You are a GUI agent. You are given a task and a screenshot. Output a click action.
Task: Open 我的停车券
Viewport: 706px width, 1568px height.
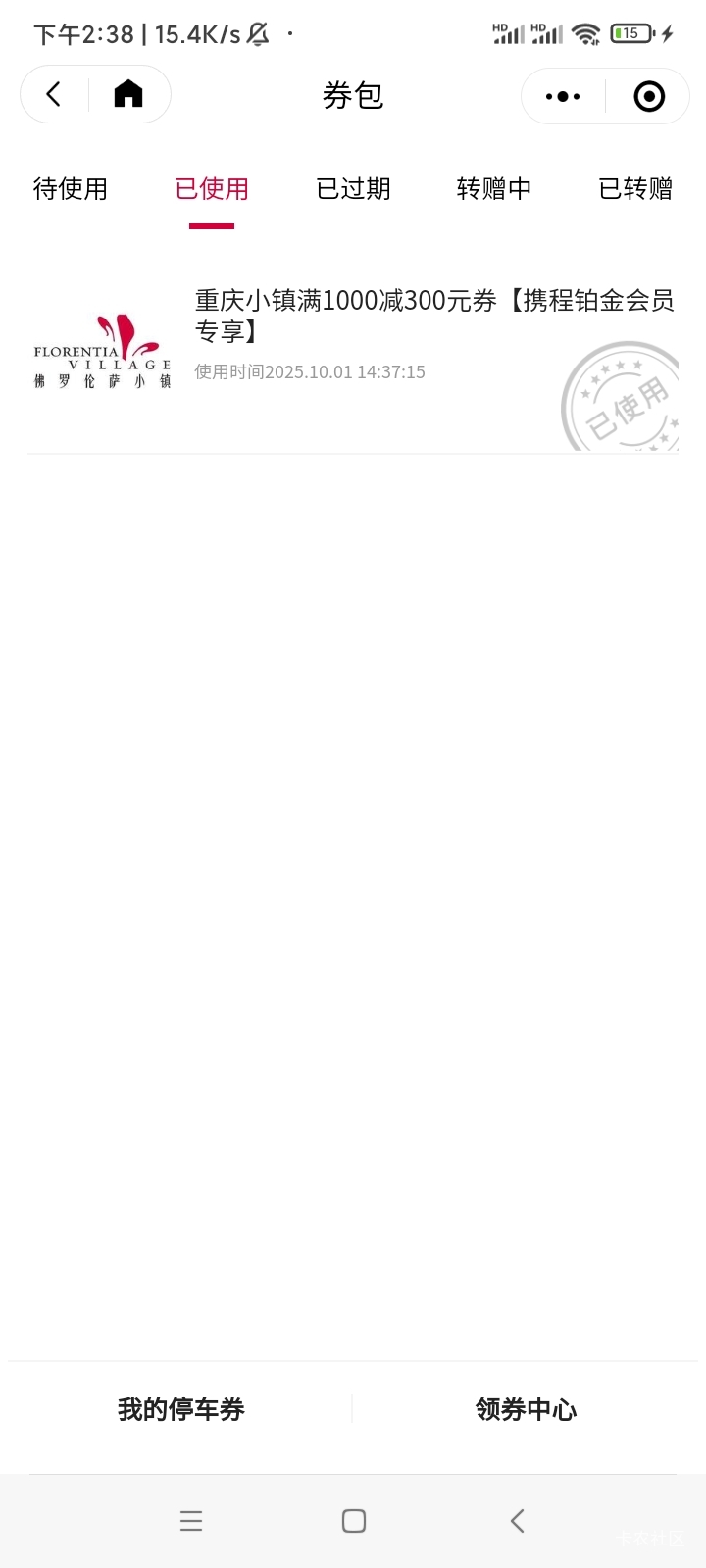tap(180, 1409)
